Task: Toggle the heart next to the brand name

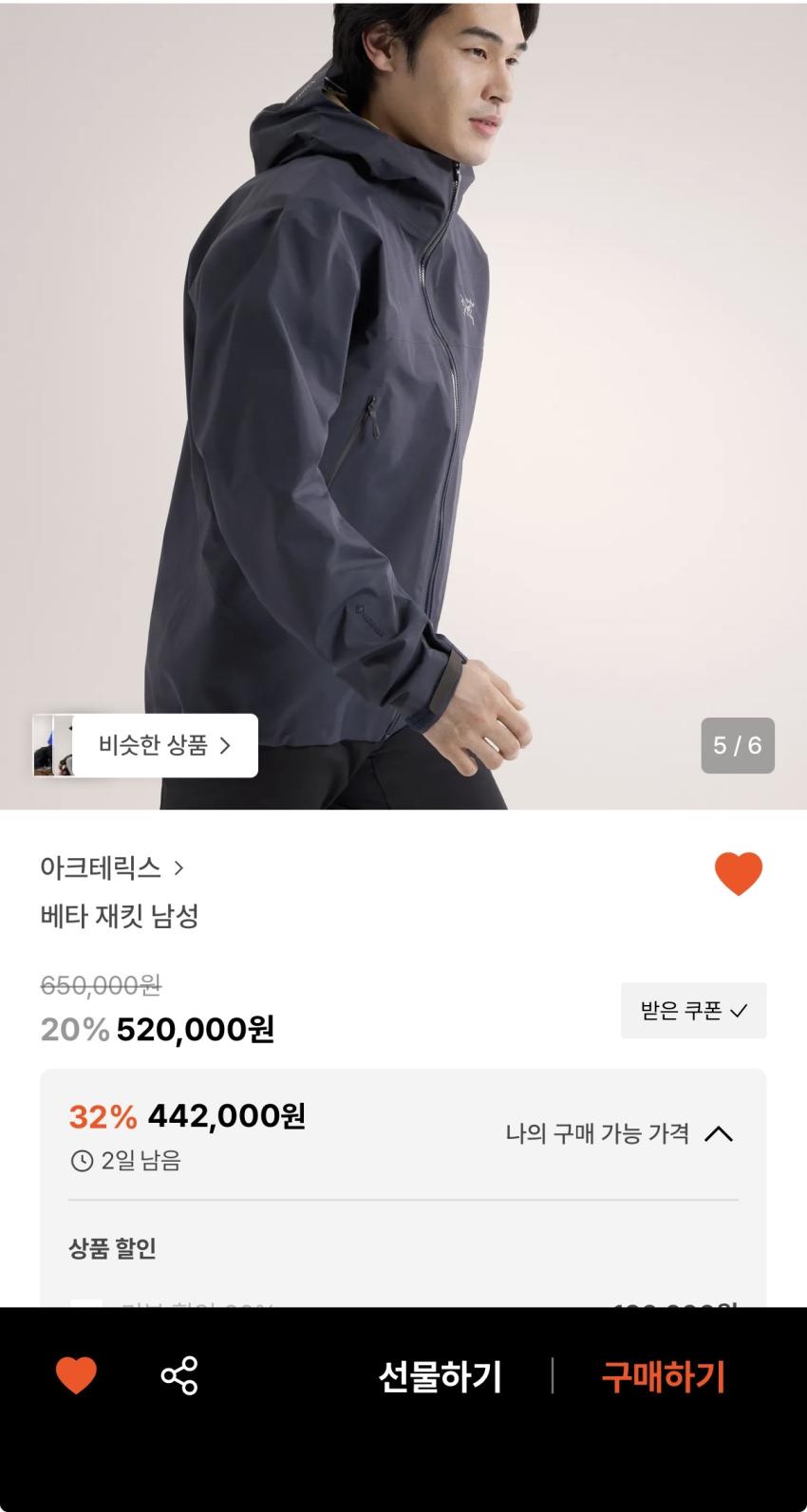Action: point(738,873)
